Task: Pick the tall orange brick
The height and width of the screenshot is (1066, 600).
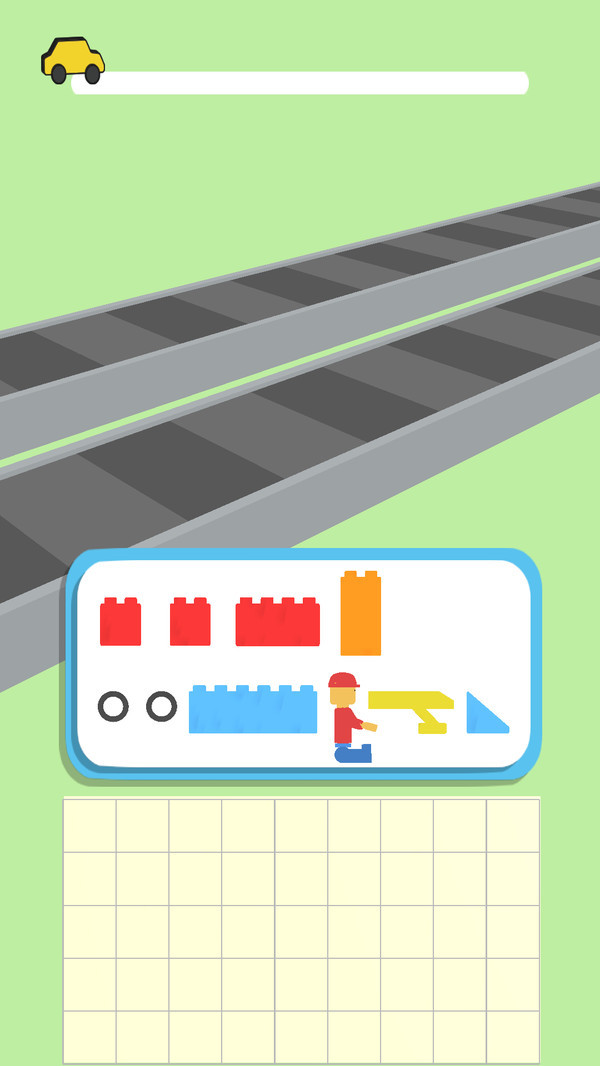Action: coord(360,614)
